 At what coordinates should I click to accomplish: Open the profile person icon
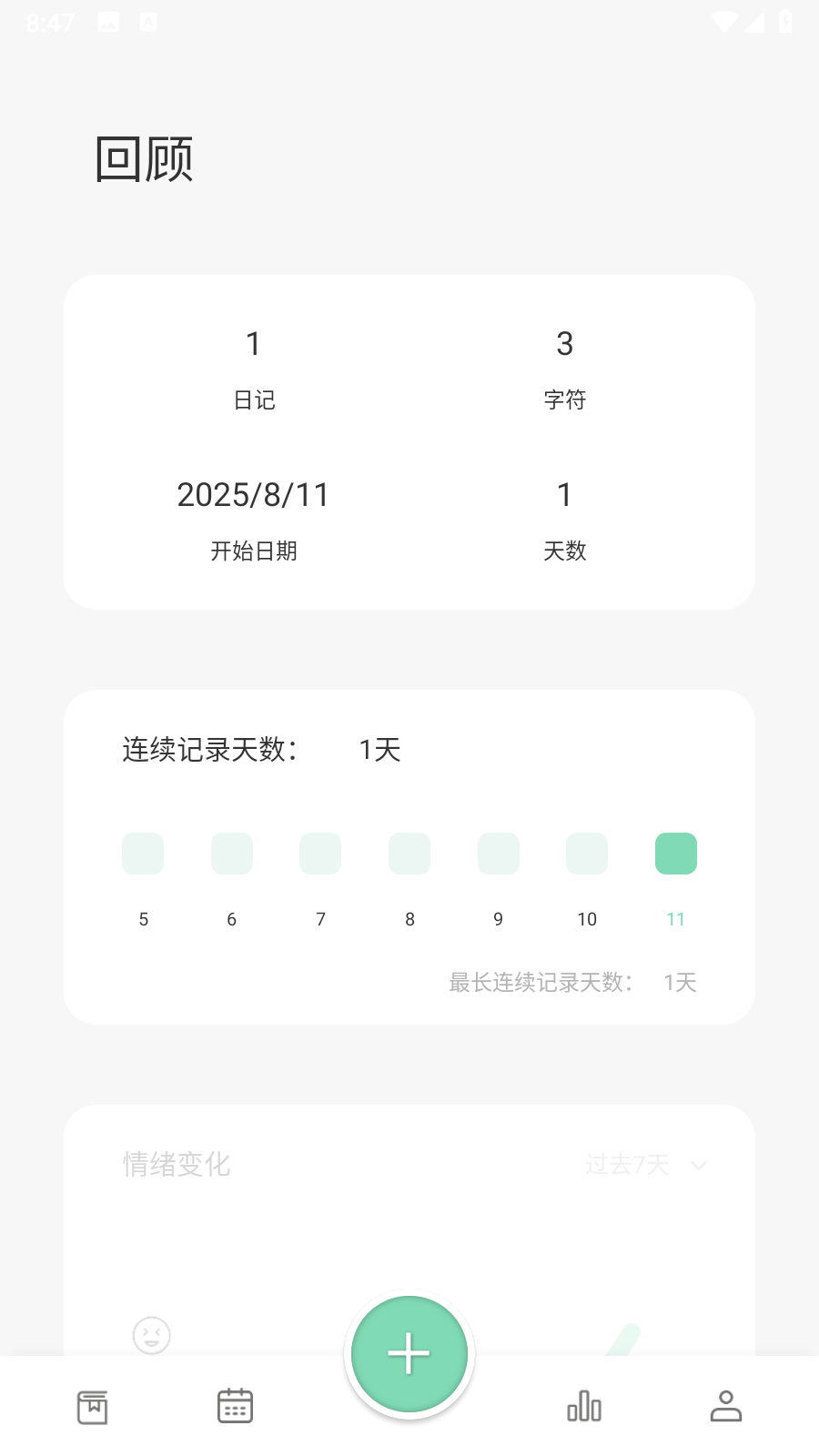725,1405
